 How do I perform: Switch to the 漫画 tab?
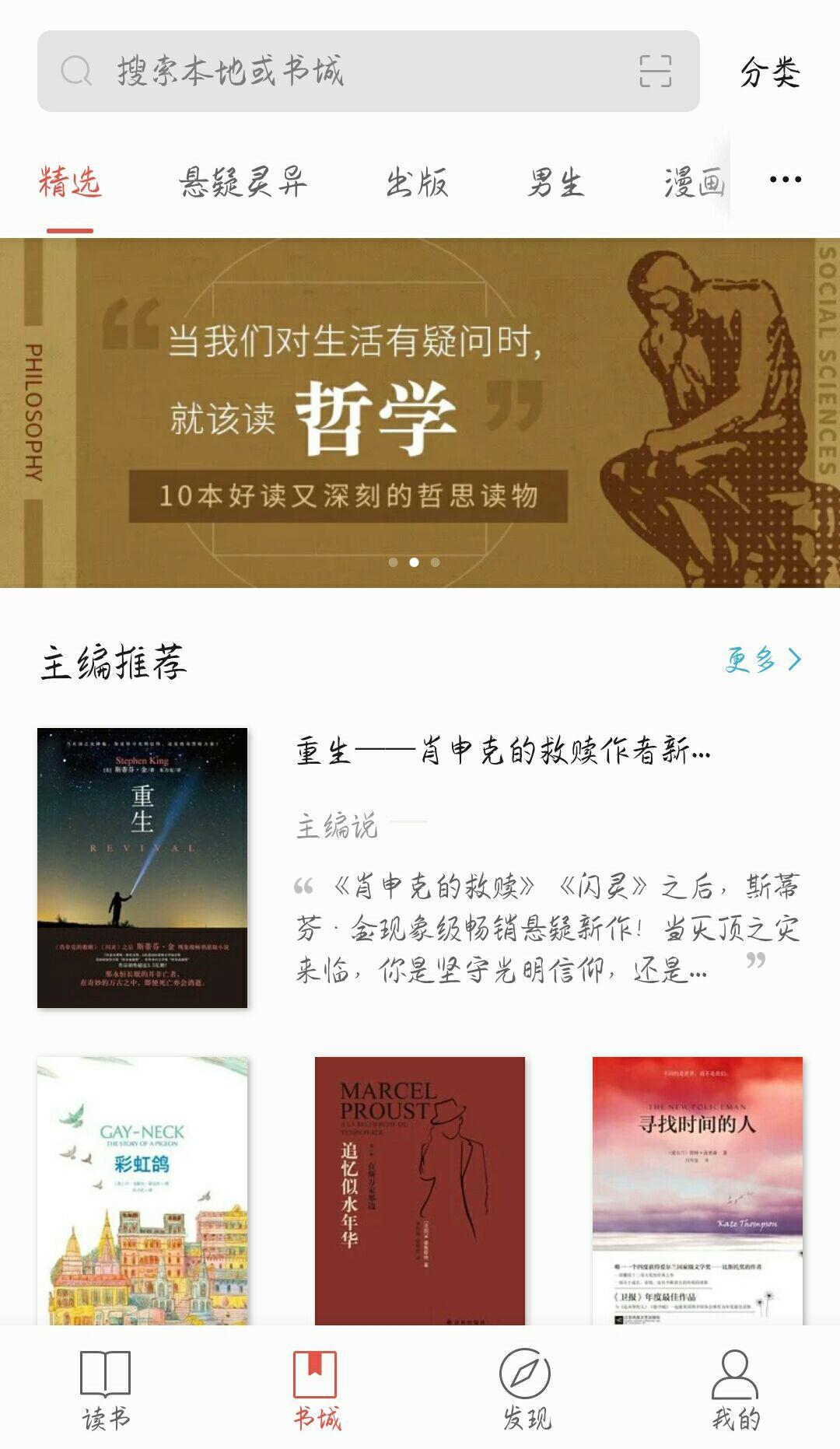coord(695,183)
